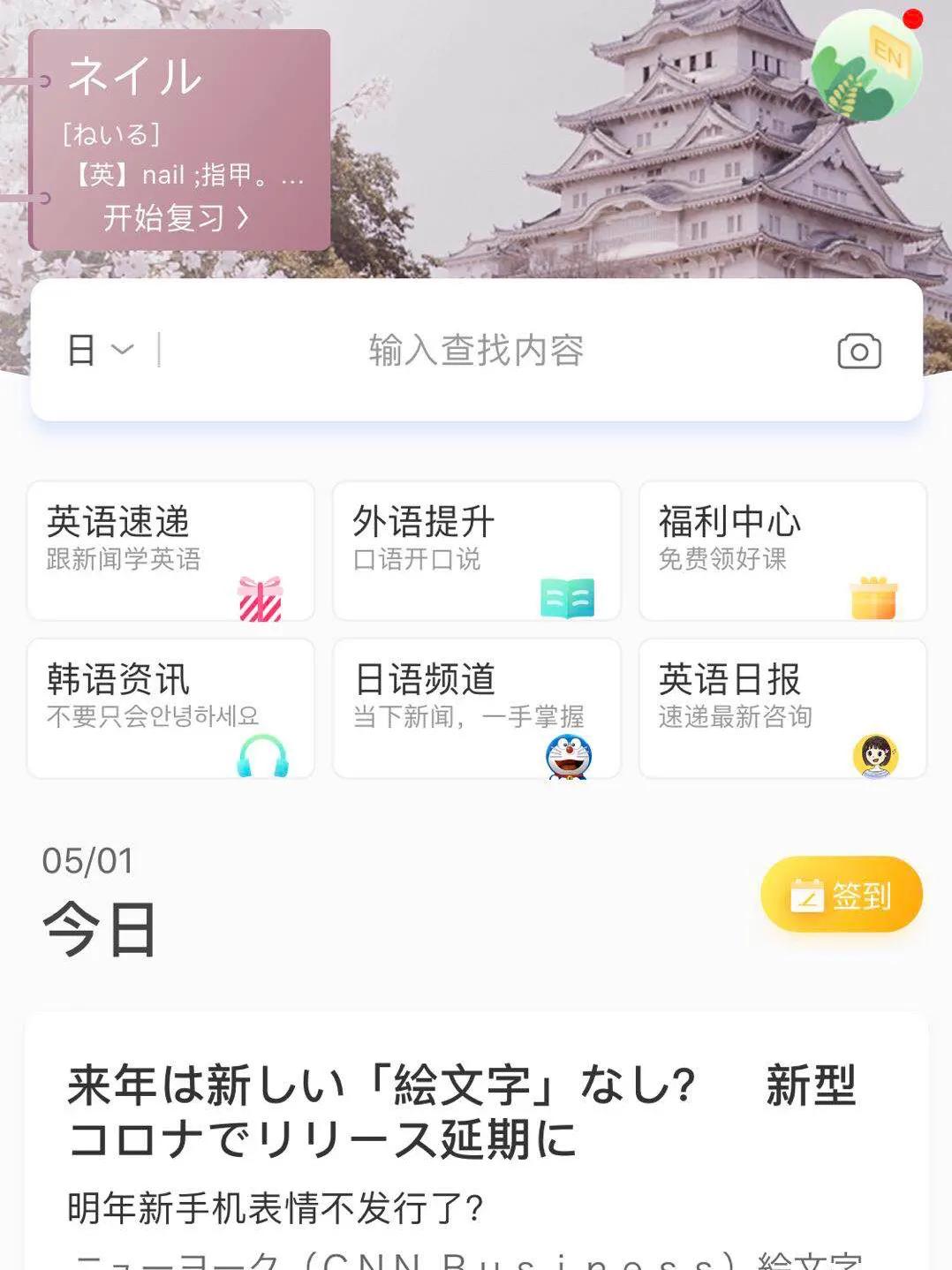Click the 输入查找内容 search field
Image resolution: width=952 pixels, height=1270 pixels.
coord(477,350)
